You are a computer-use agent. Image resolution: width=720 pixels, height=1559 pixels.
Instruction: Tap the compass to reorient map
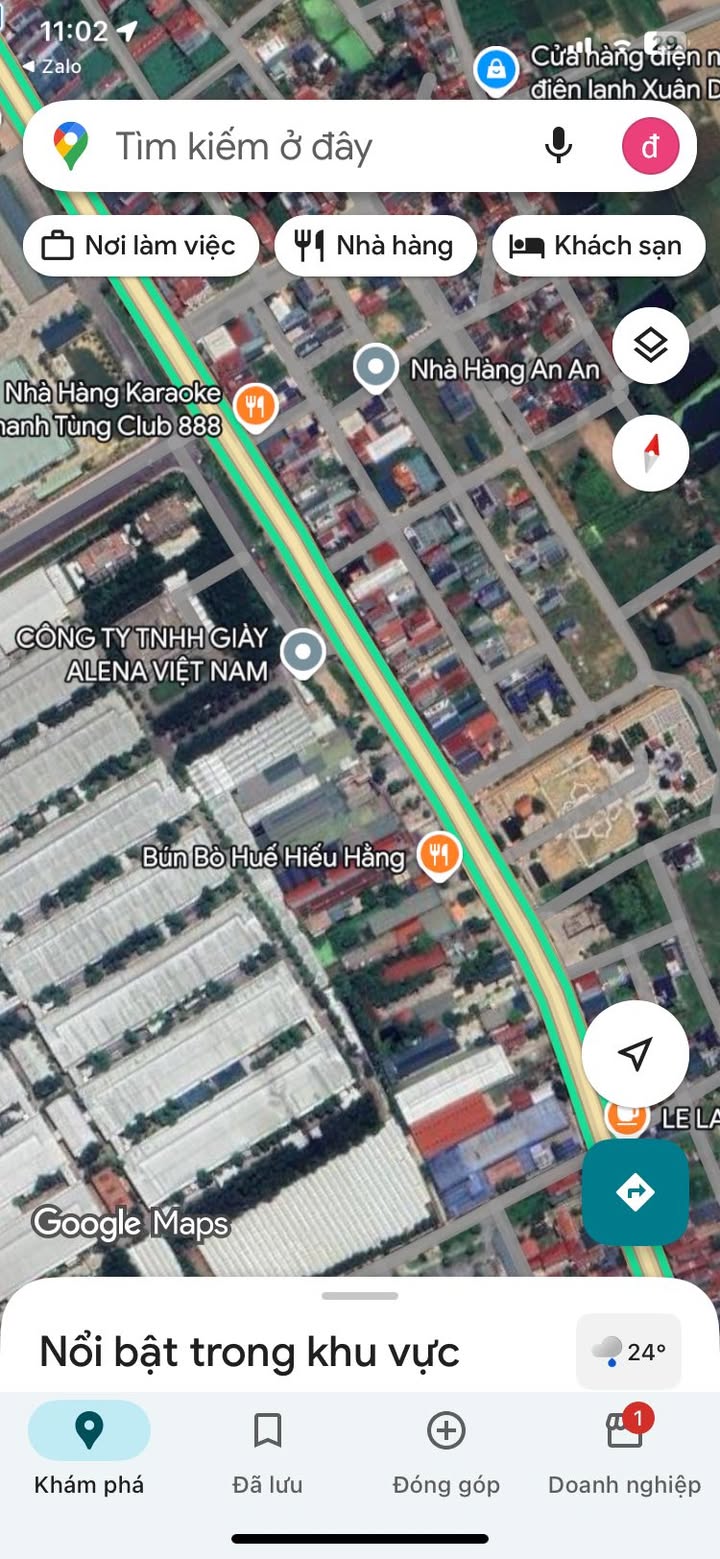[650, 453]
